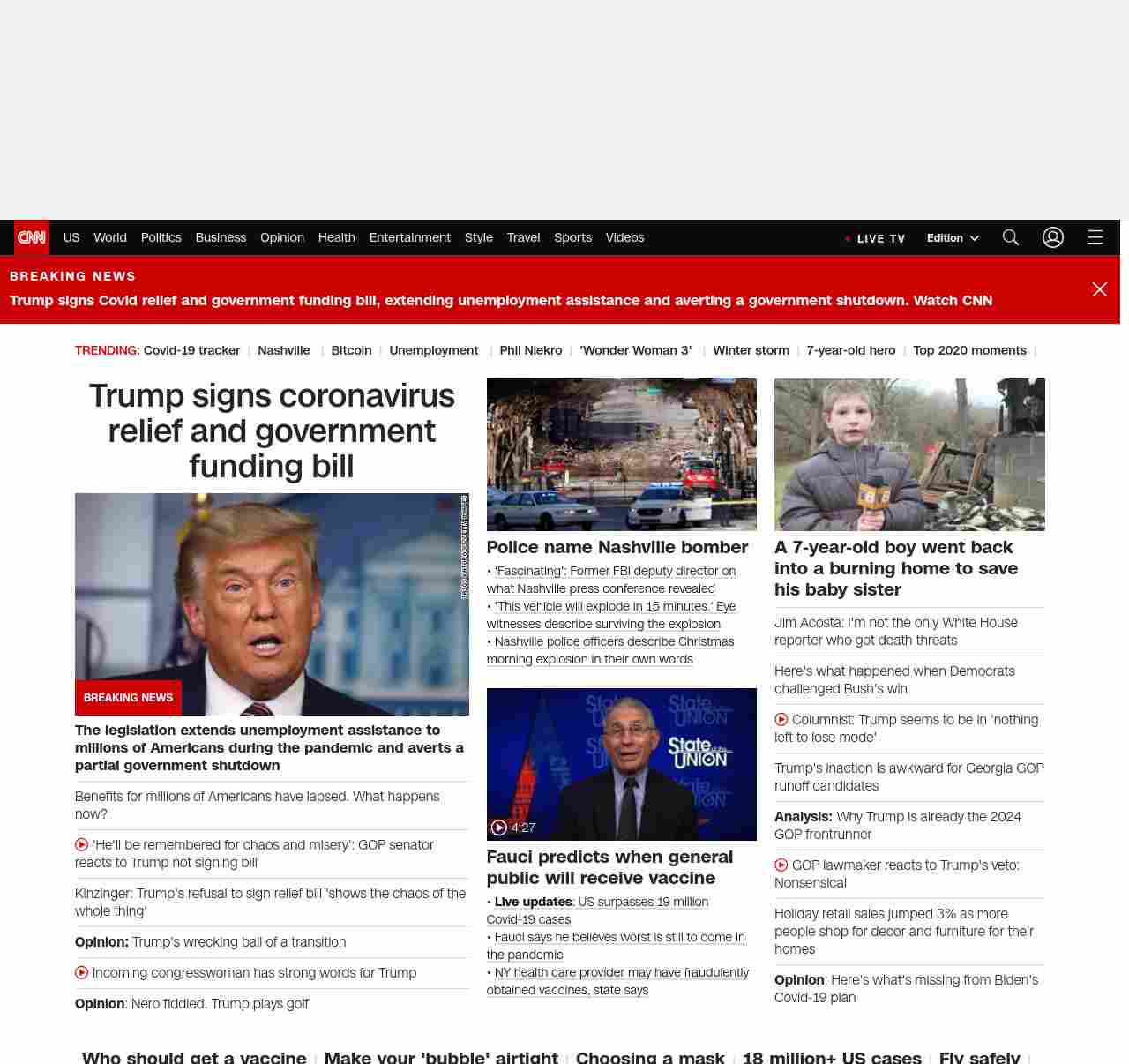The width and height of the screenshot is (1129, 1064).
Task: Open the 7-year-old boy burning home story
Action: click(x=895, y=568)
